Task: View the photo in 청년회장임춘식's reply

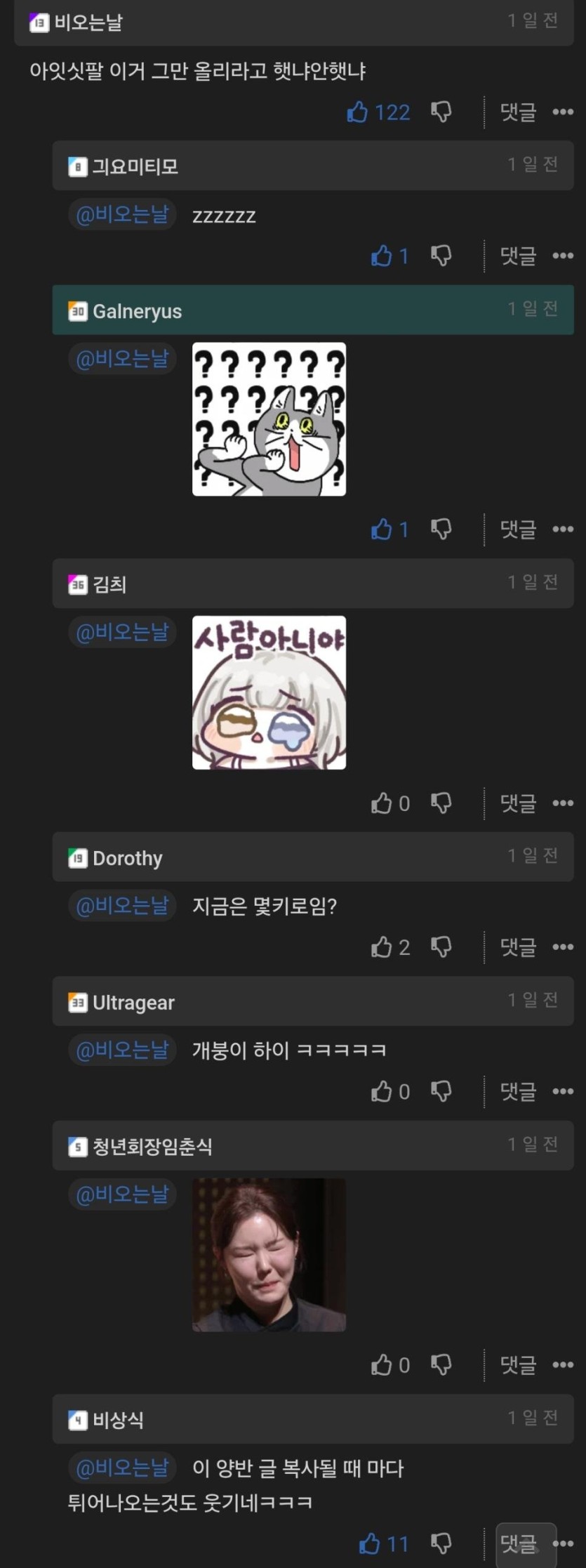Action: point(269,1255)
